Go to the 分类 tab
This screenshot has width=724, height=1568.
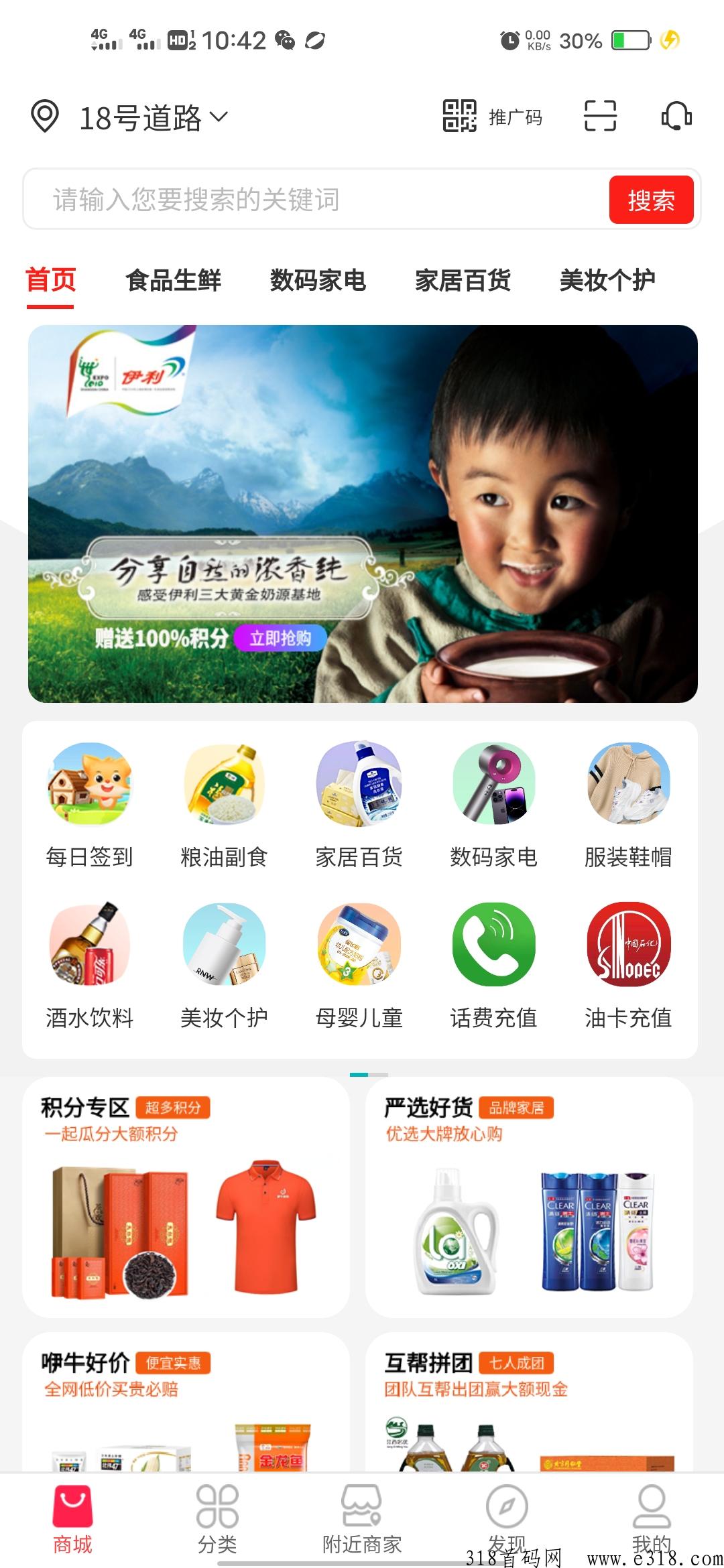[x=217, y=1519]
